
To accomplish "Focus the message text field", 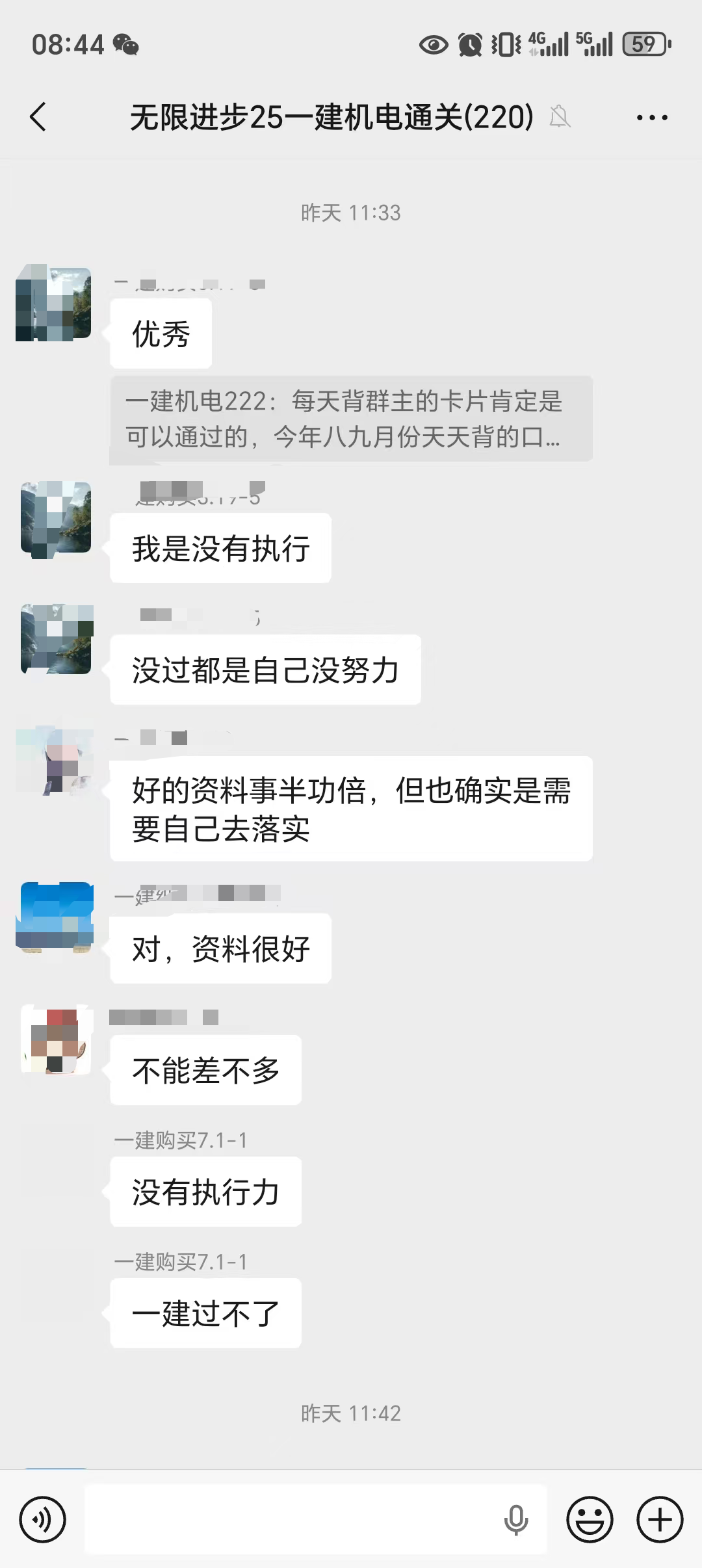I will pyautogui.click(x=292, y=1520).
